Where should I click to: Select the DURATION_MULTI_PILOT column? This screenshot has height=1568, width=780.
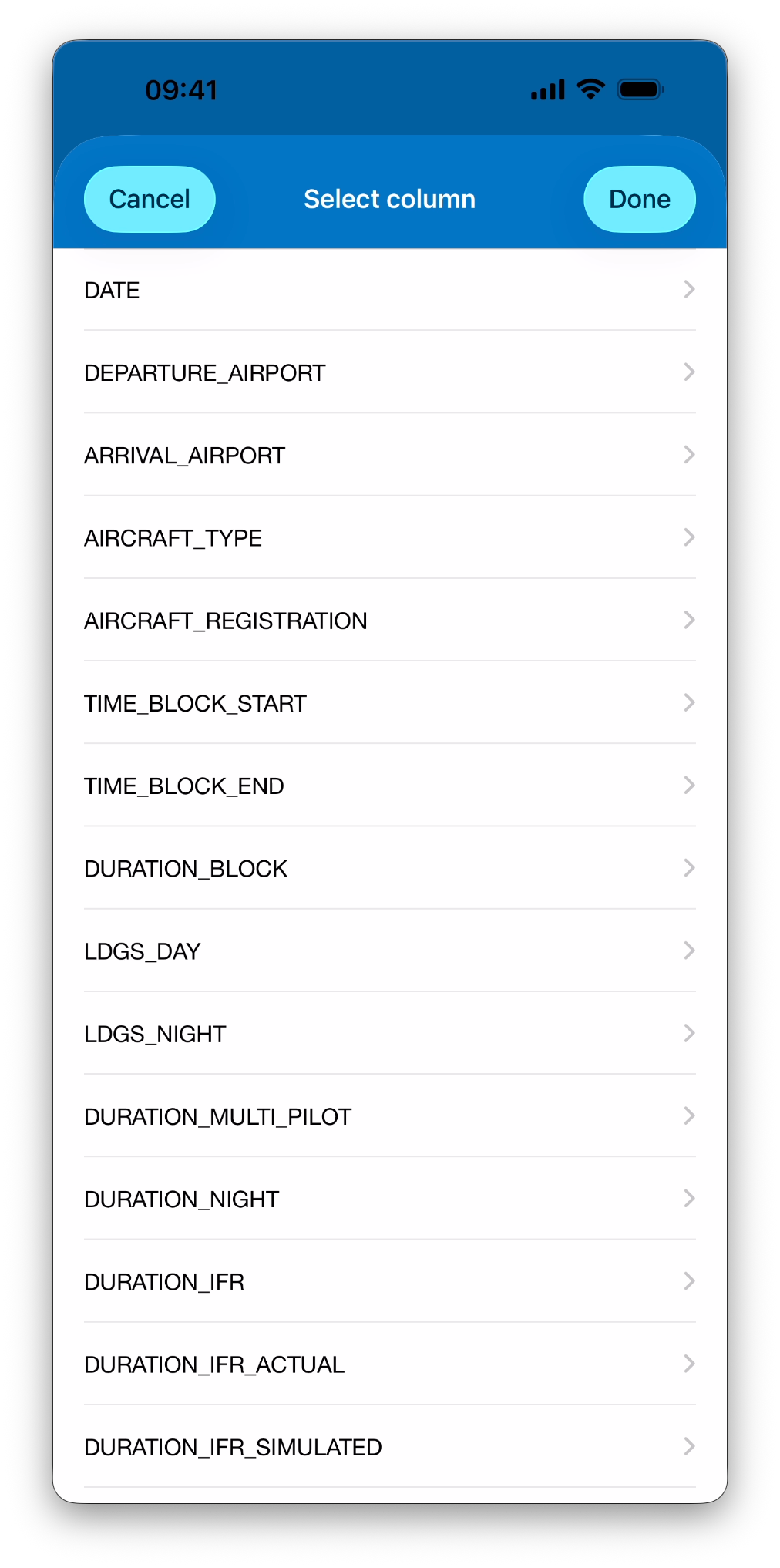390,1115
